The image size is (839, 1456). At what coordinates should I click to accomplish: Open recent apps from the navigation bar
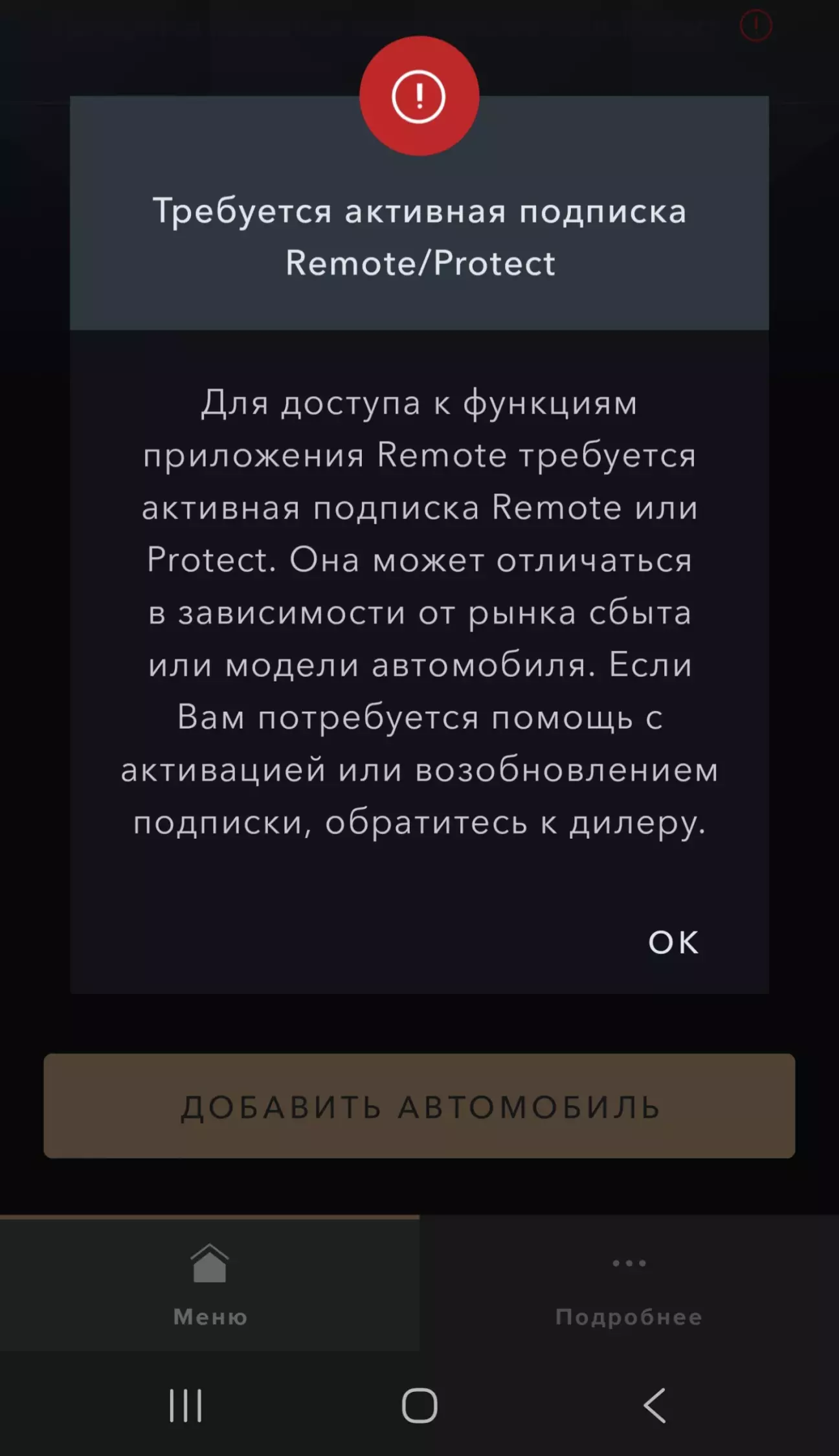pos(185,1406)
